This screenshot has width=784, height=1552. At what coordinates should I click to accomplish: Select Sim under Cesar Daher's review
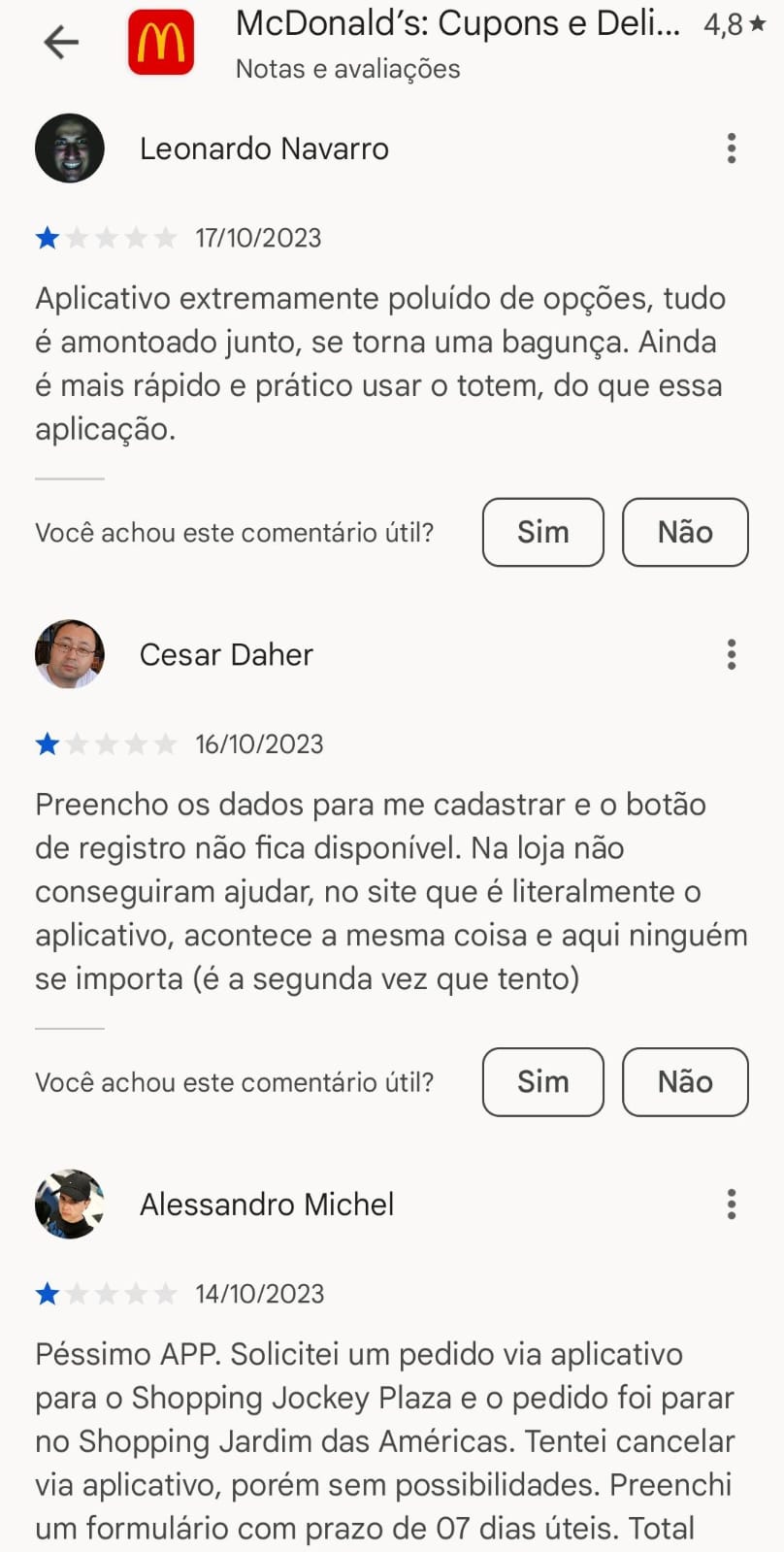click(542, 1081)
